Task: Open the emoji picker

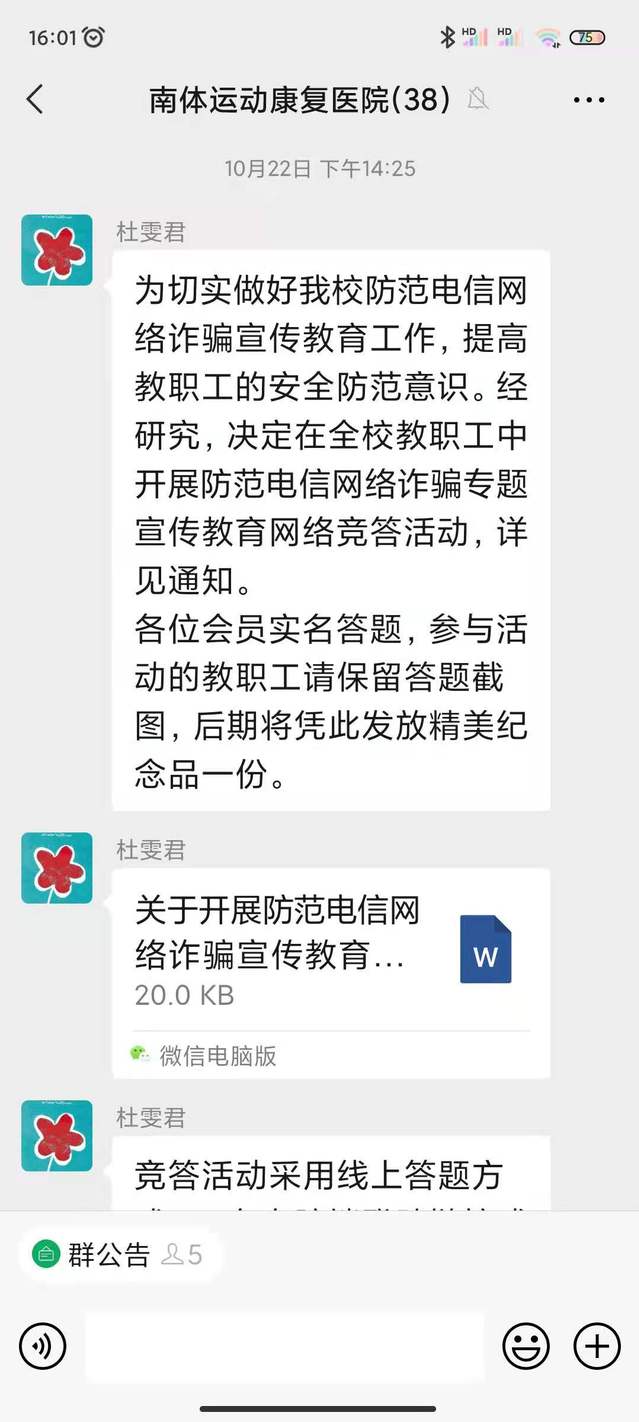Action: 526,1346
